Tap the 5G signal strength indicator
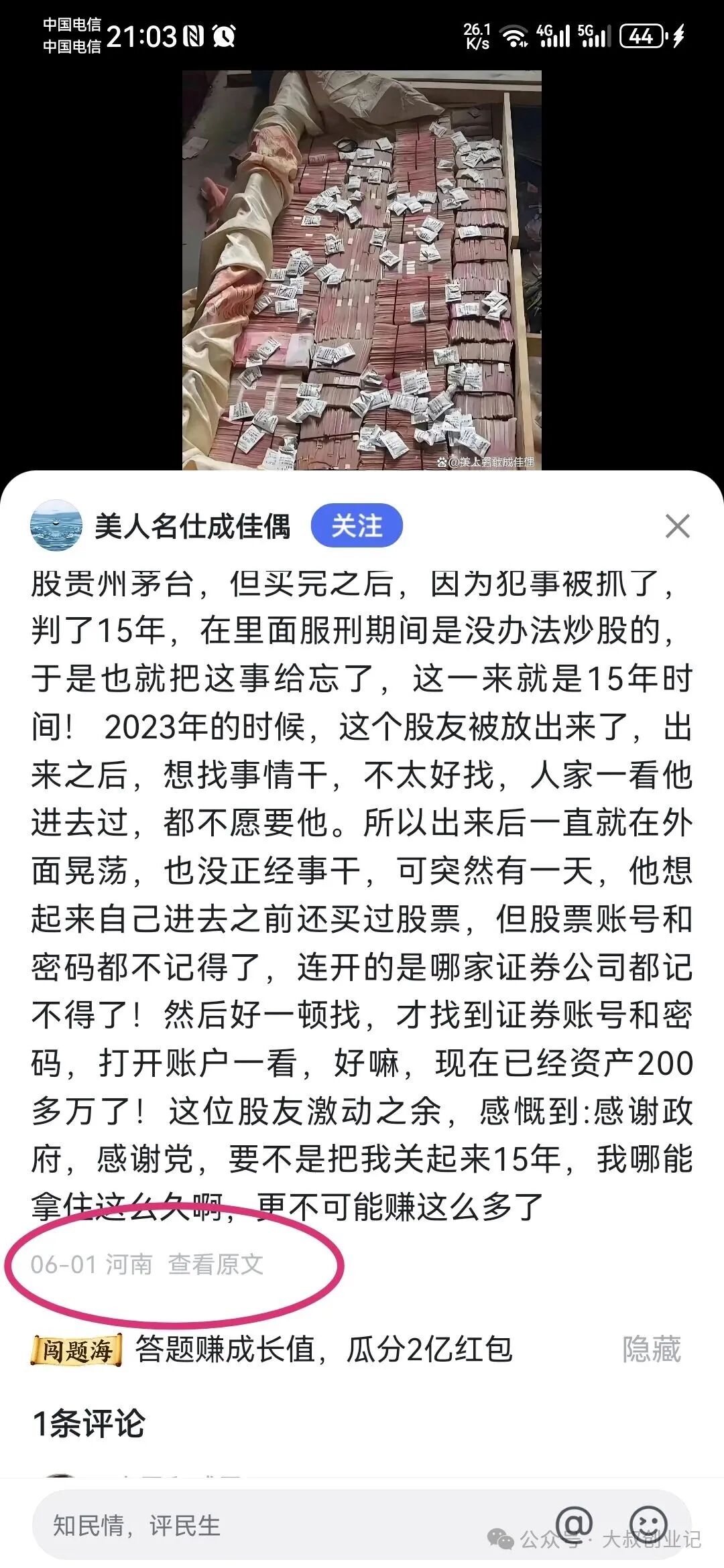 pyautogui.click(x=595, y=34)
